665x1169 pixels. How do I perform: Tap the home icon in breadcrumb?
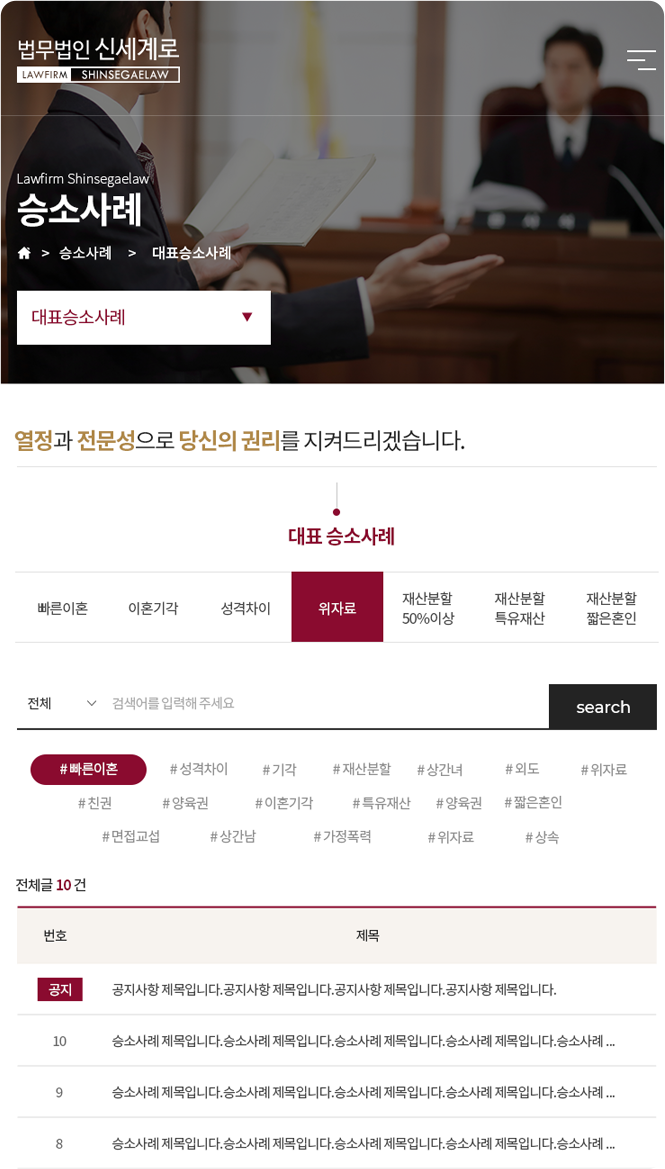24,253
